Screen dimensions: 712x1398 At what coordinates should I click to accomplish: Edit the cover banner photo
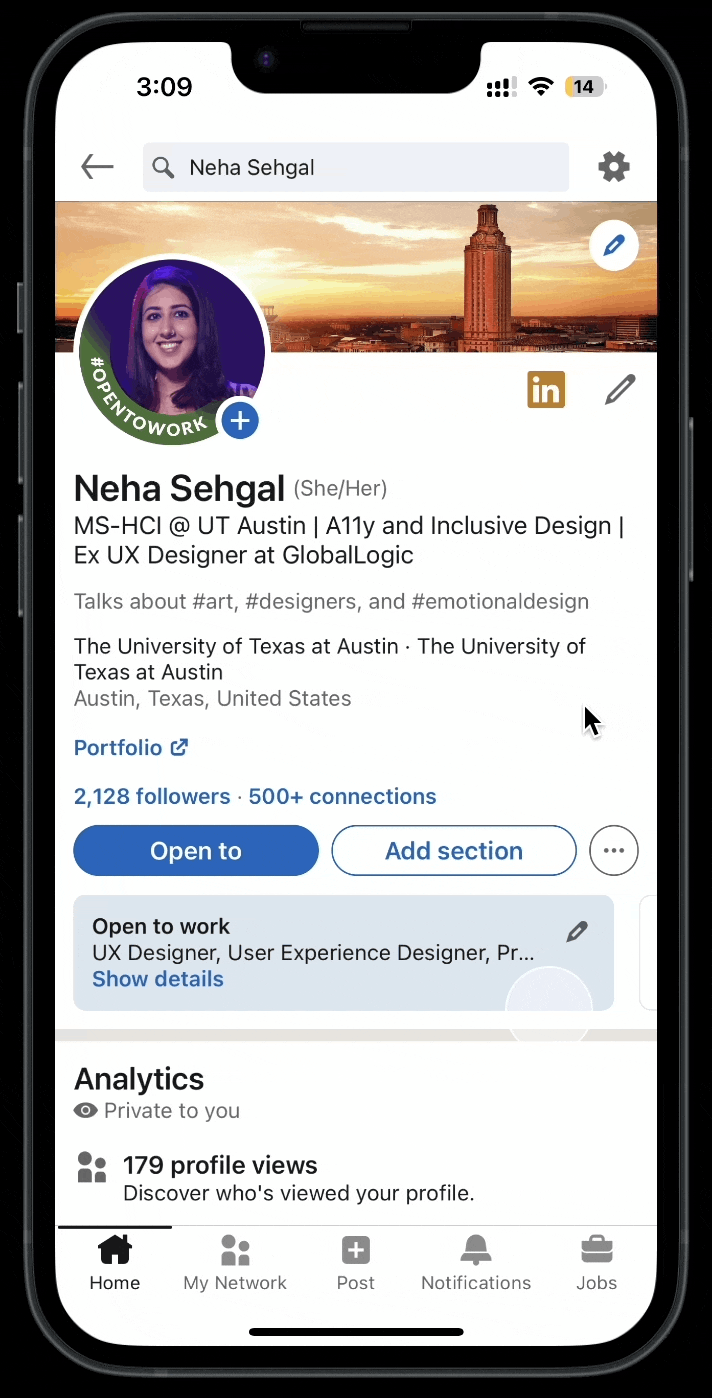(x=613, y=245)
